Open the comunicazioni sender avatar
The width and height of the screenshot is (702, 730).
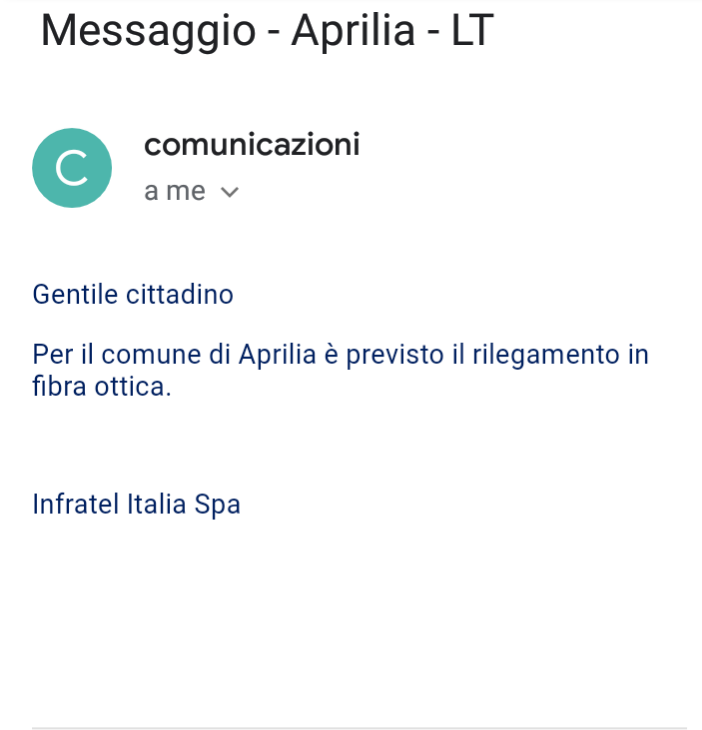[x=72, y=168]
